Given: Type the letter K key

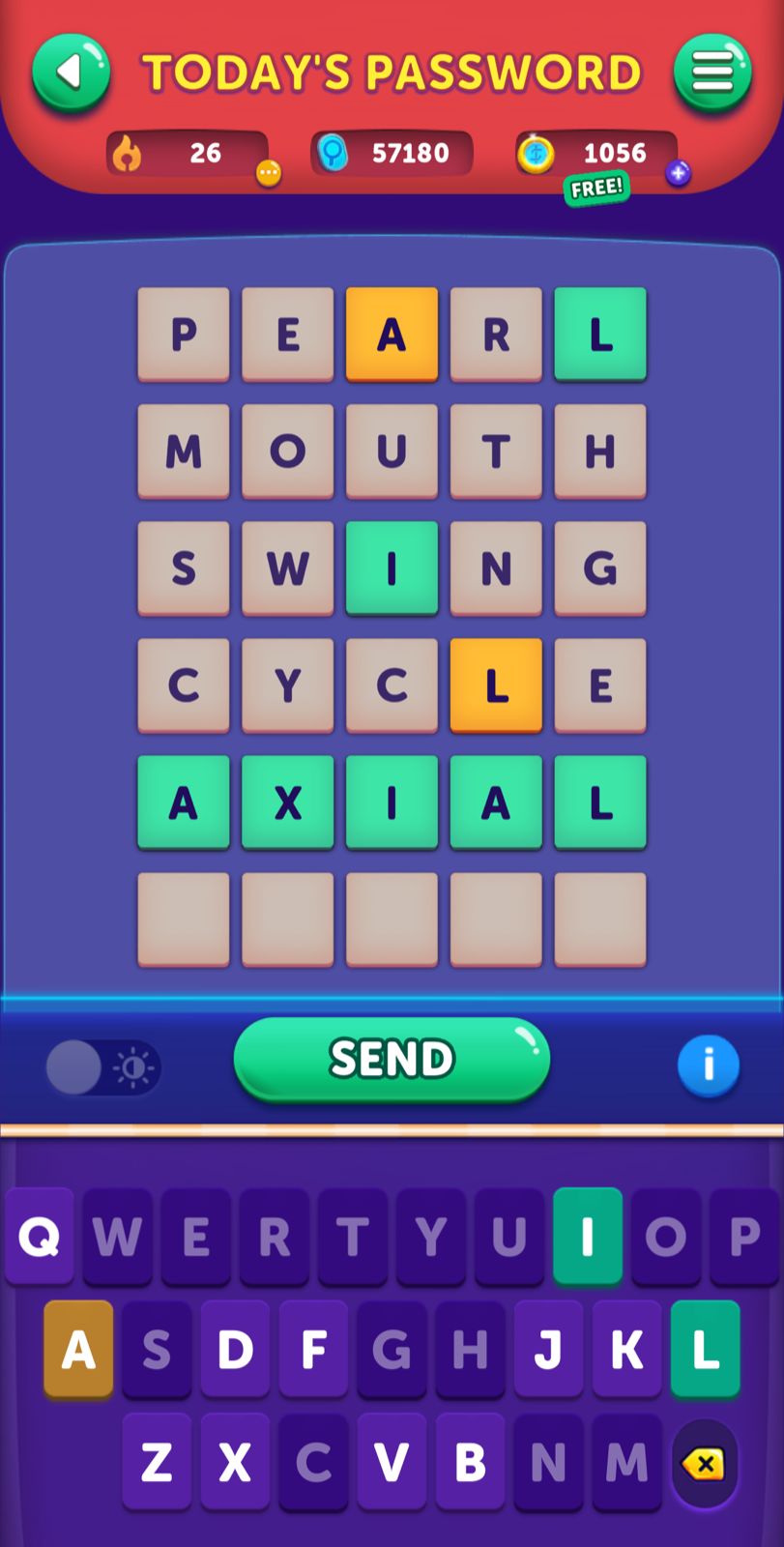Looking at the screenshot, I should tap(626, 1349).
